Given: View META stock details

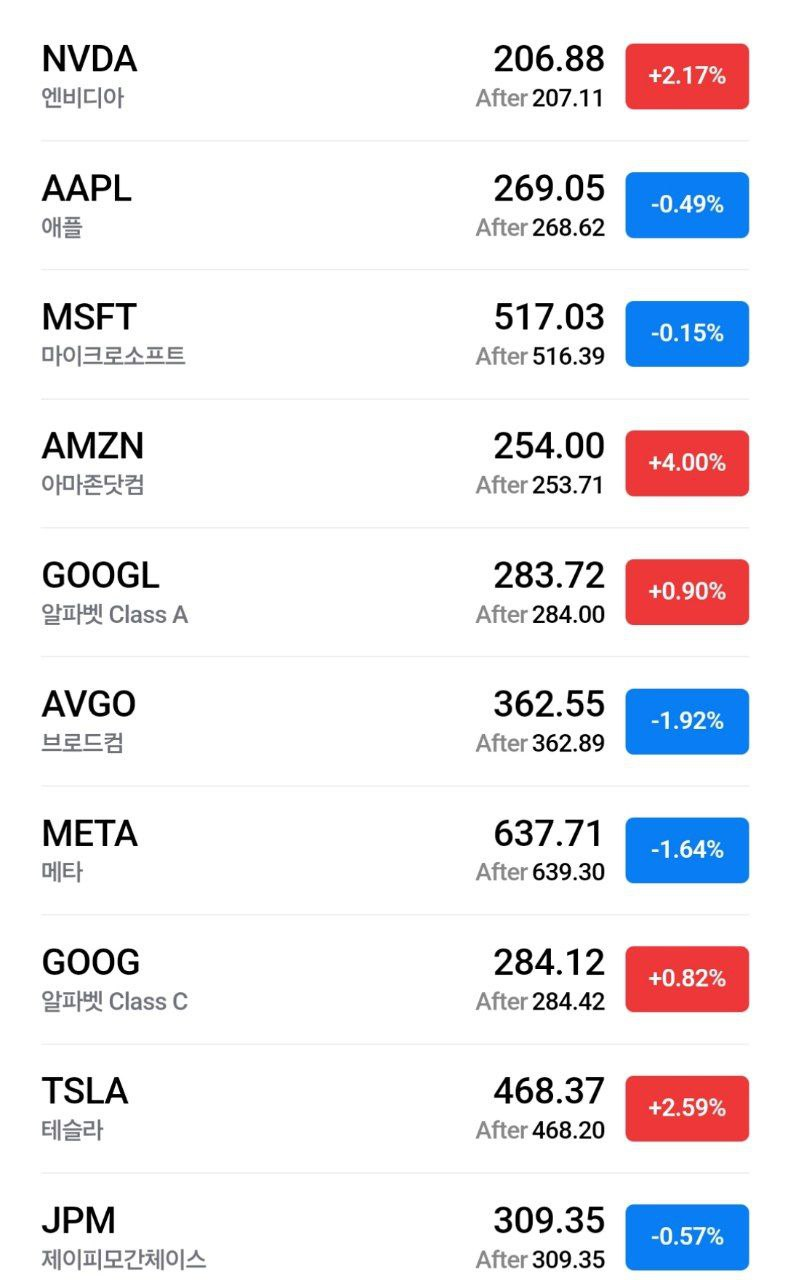Looking at the screenshot, I should coord(300,850).
